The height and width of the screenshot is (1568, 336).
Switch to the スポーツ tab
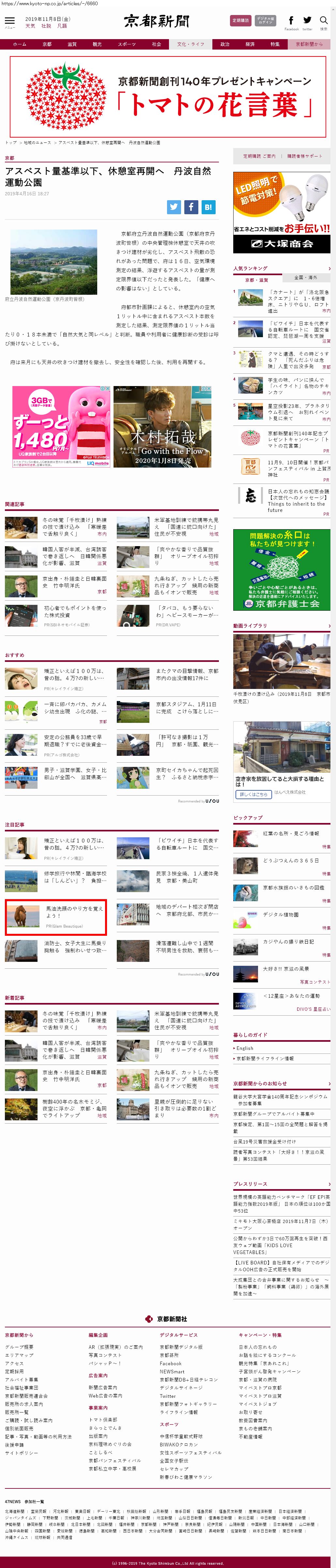127,44
